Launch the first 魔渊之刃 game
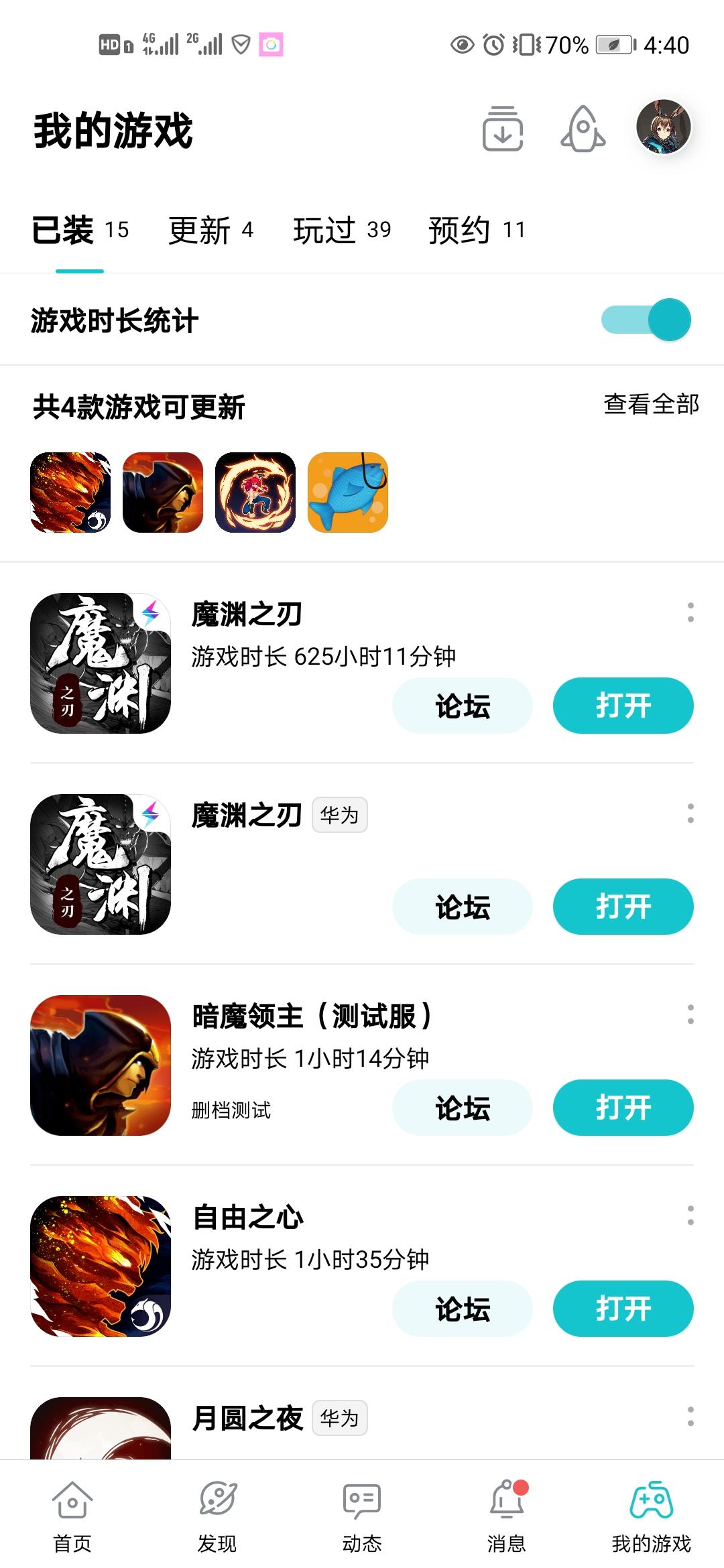The width and height of the screenshot is (724, 1568). [x=623, y=706]
